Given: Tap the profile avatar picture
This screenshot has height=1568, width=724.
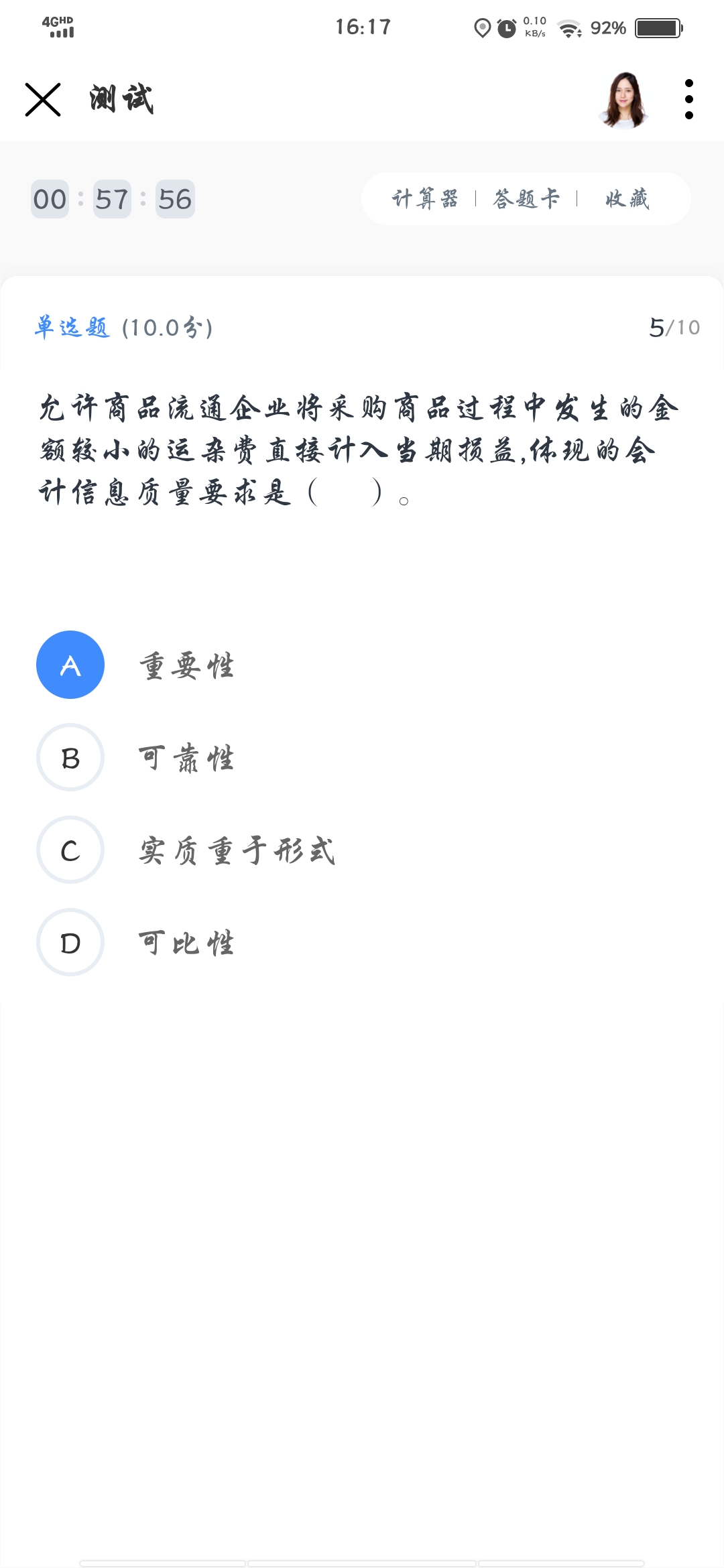Looking at the screenshot, I should pyautogui.click(x=624, y=100).
